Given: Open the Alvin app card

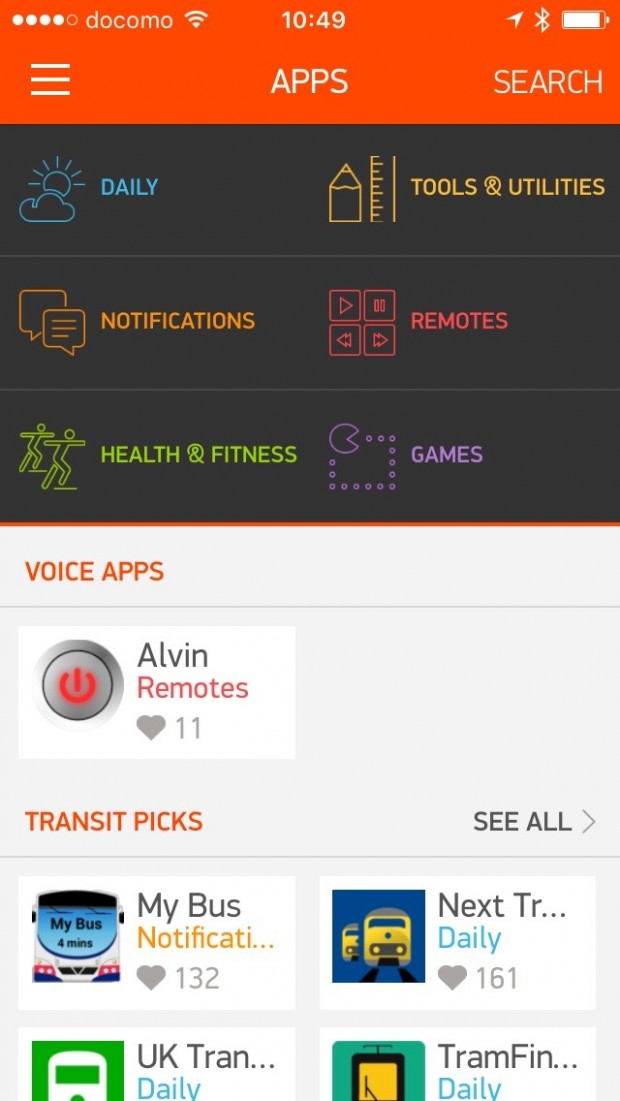Looking at the screenshot, I should click(x=157, y=692).
